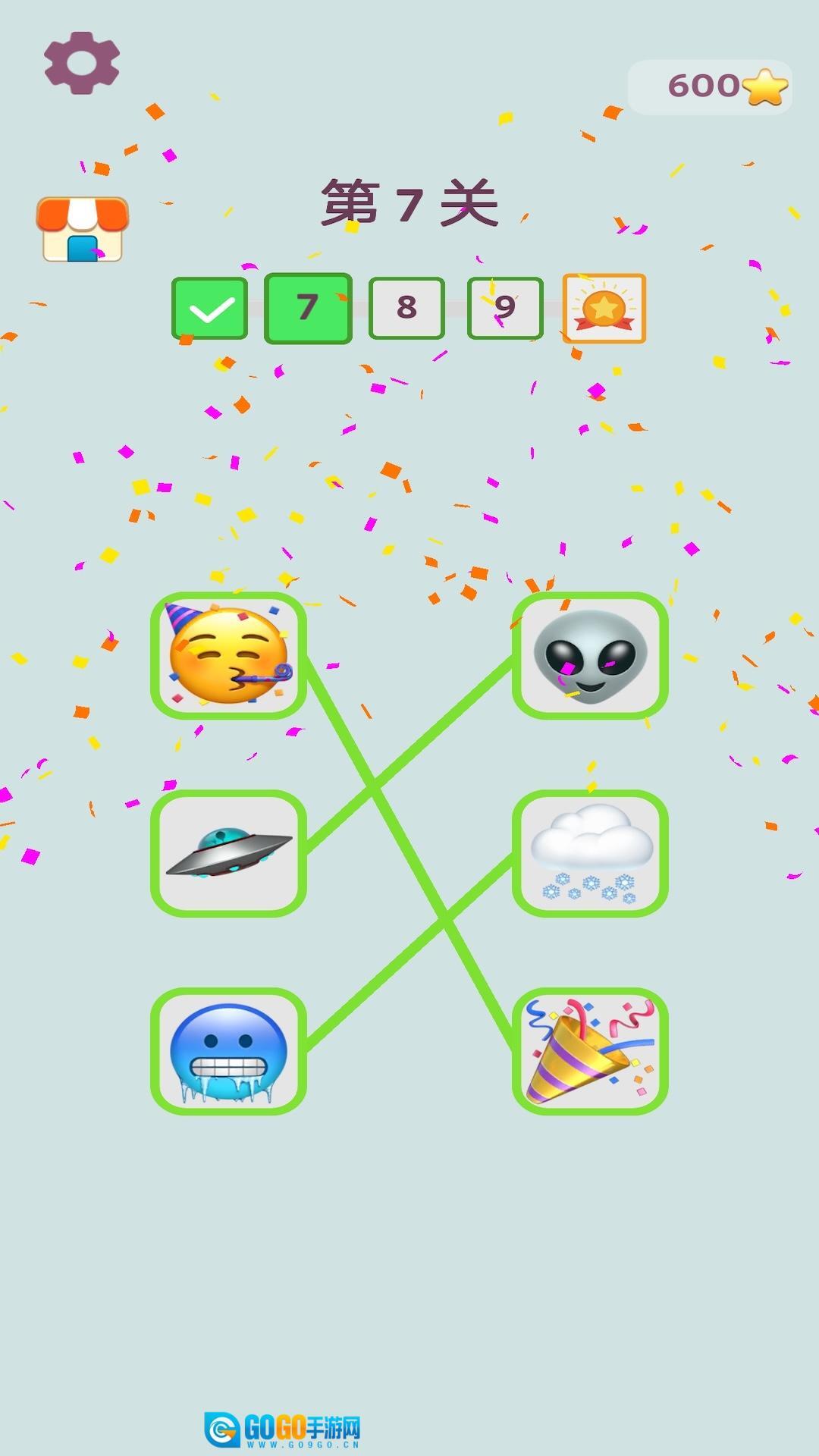Image resolution: width=819 pixels, height=1456 pixels.
Task: Tap the party face emoji tile
Action: point(228,656)
